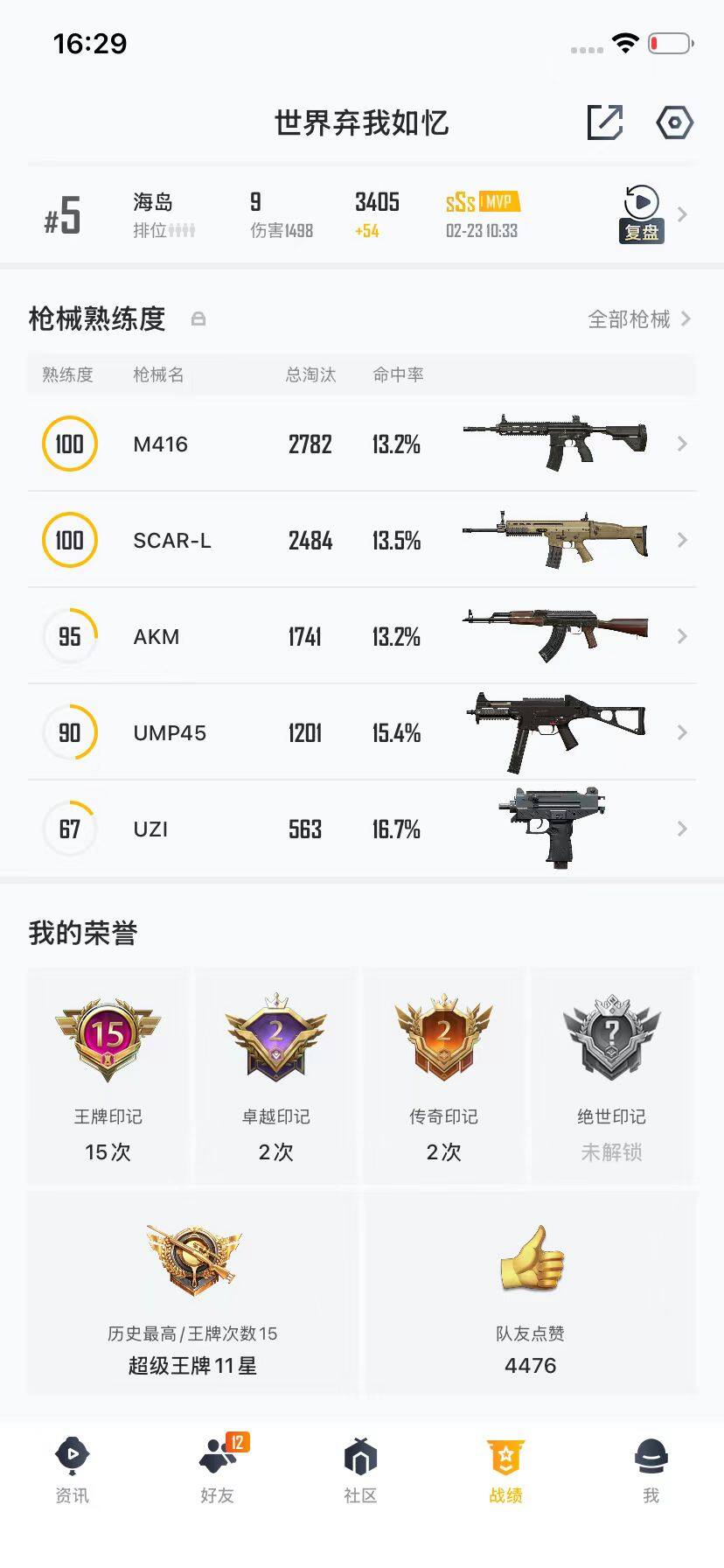Expand the AKM weapon row chevron
Image resolution: width=724 pixels, height=1568 pixels.
pos(683,636)
